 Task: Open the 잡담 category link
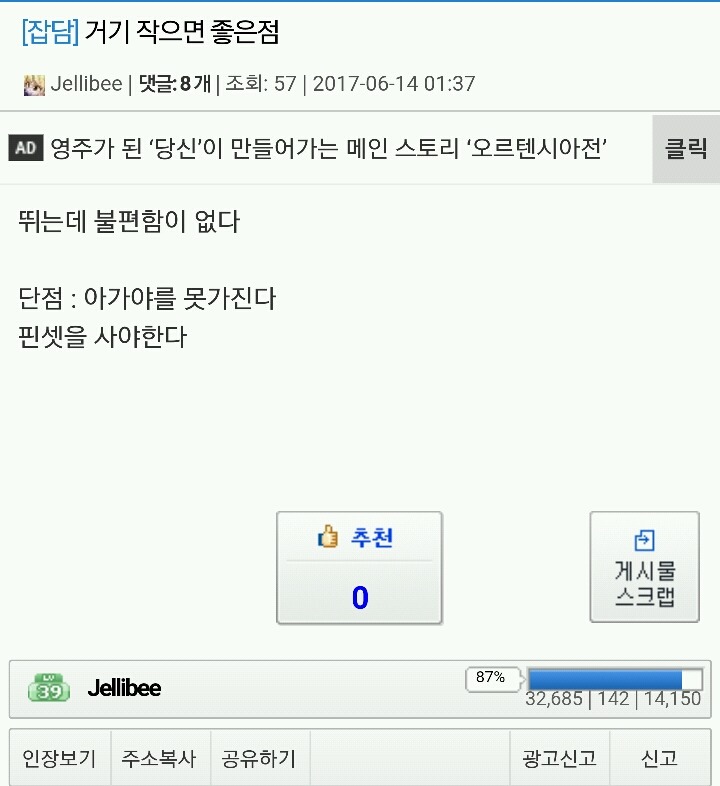pyautogui.click(x=50, y=33)
